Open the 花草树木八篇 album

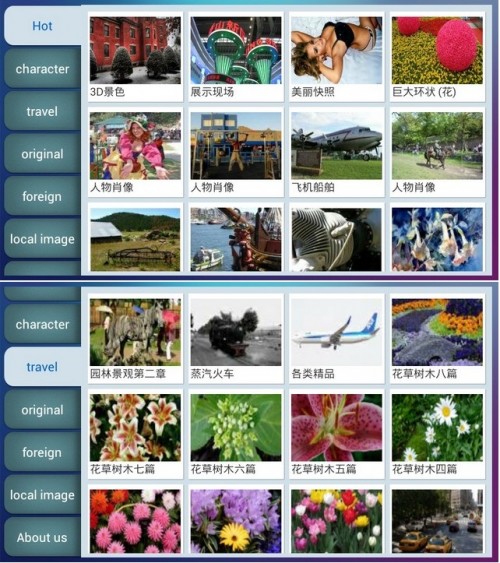click(437, 339)
